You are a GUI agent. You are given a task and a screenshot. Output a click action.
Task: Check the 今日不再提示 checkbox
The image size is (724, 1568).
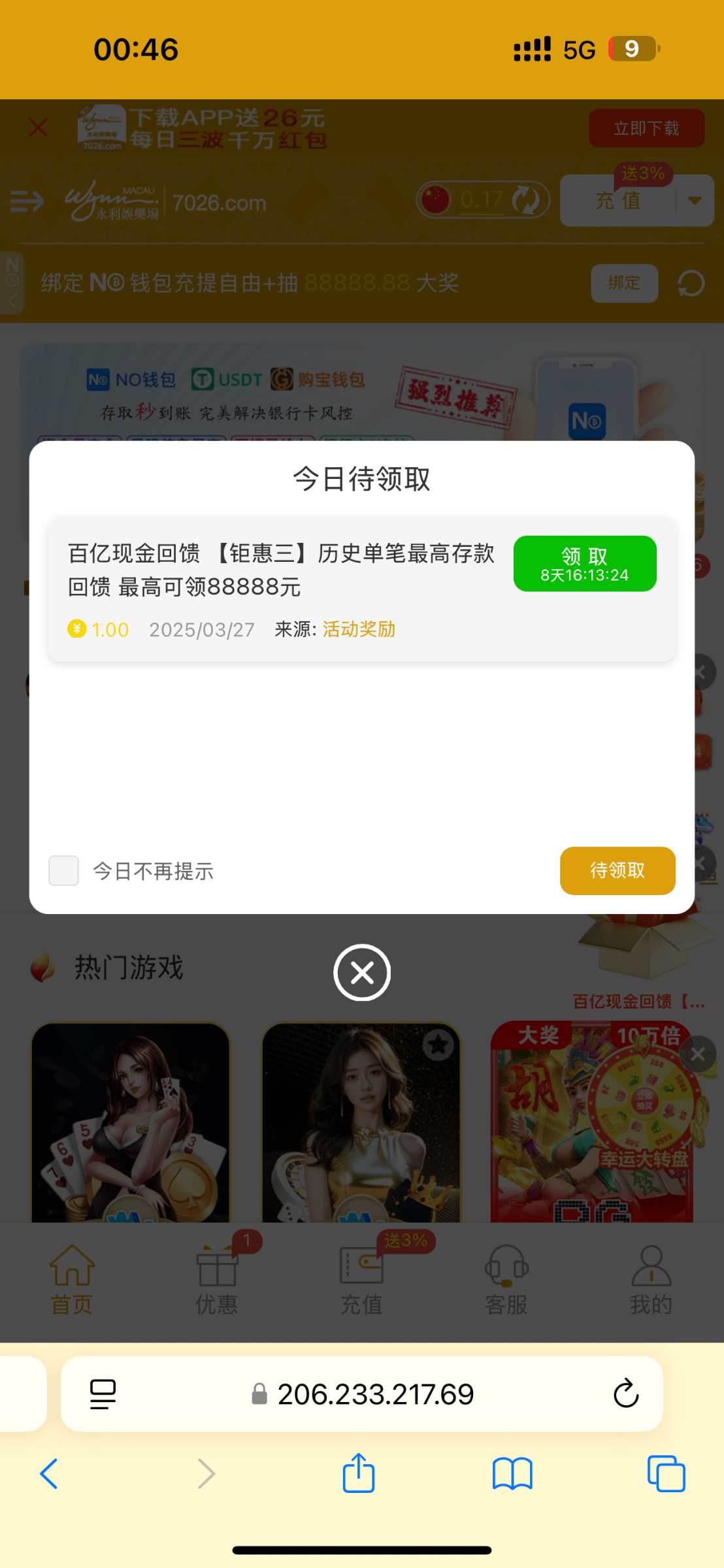[x=64, y=870]
